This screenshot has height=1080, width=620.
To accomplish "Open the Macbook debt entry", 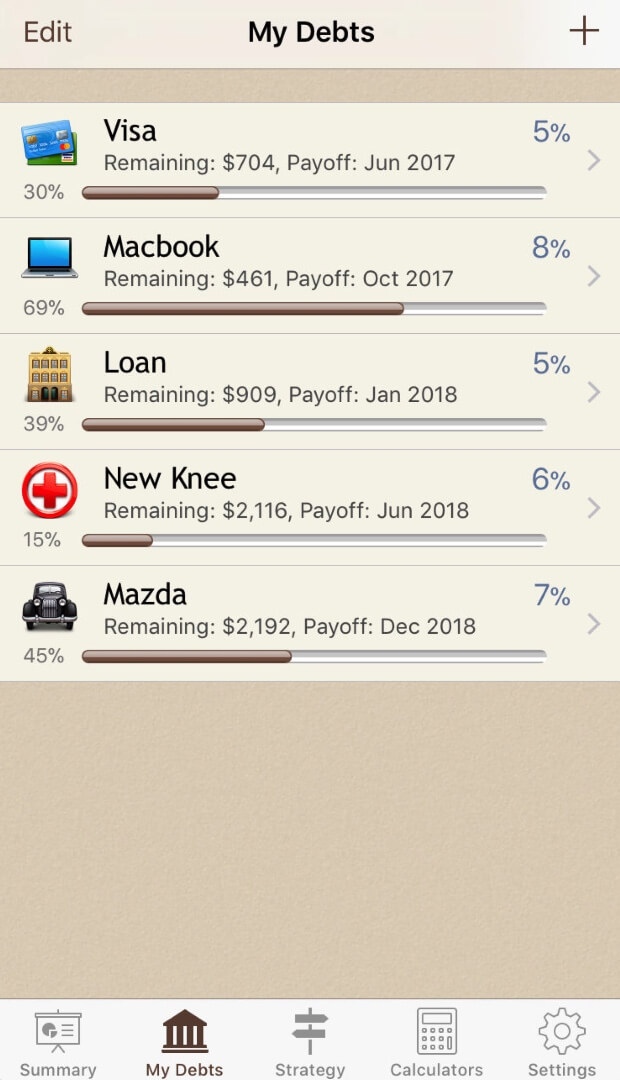I will pyautogui.click(x=310, y=276).
